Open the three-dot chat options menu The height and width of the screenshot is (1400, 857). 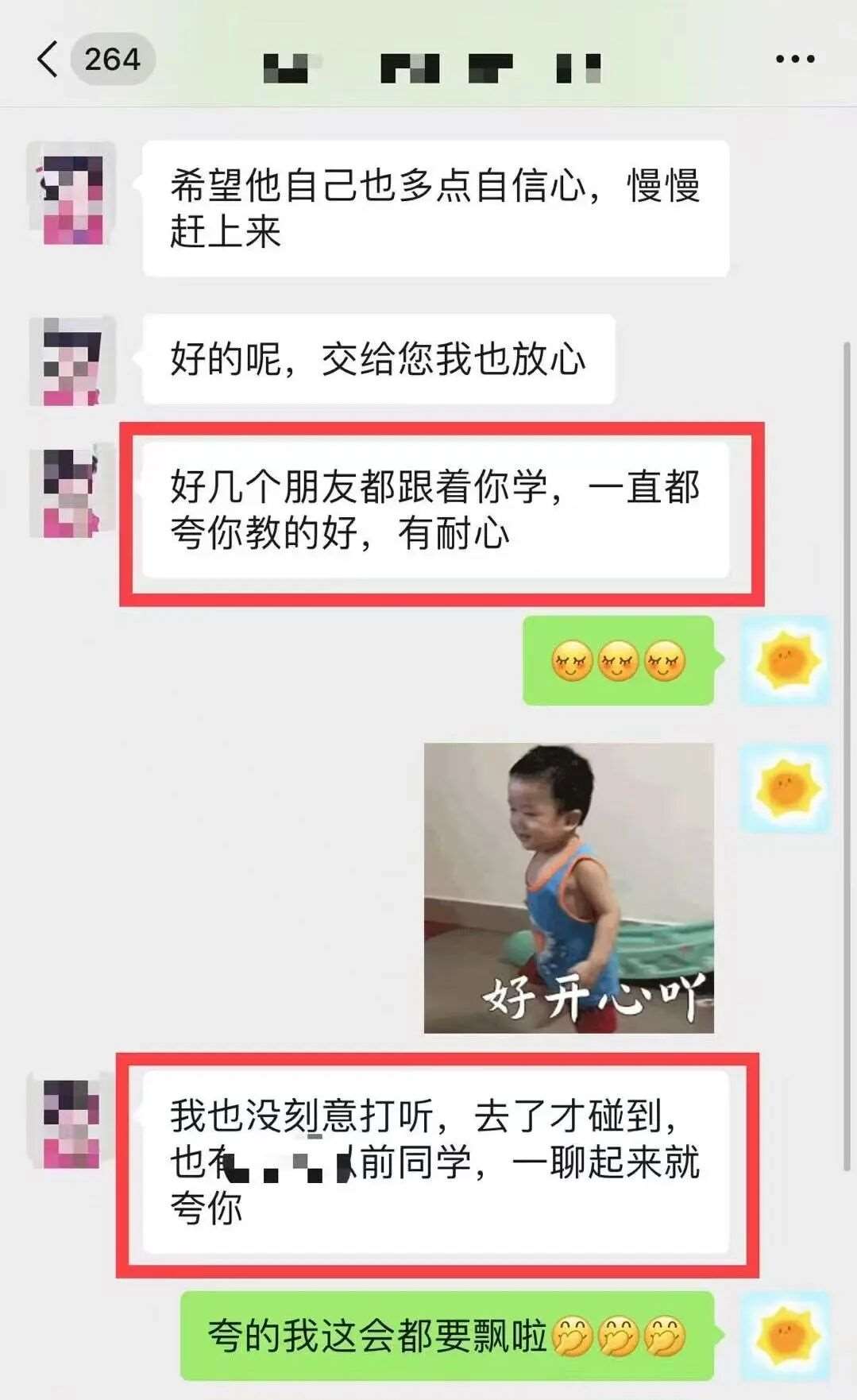point(795,60)
